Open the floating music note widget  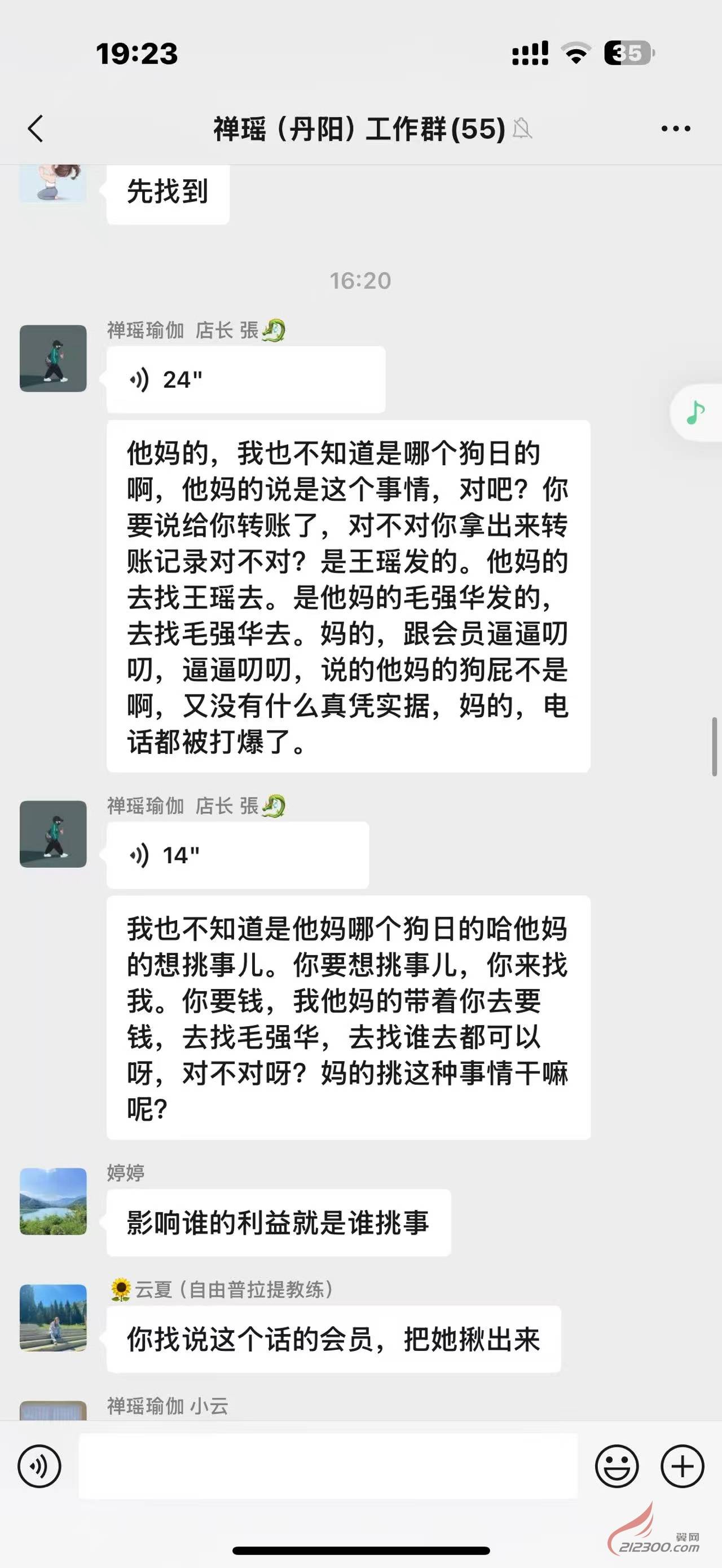click(x=696, y=413)
